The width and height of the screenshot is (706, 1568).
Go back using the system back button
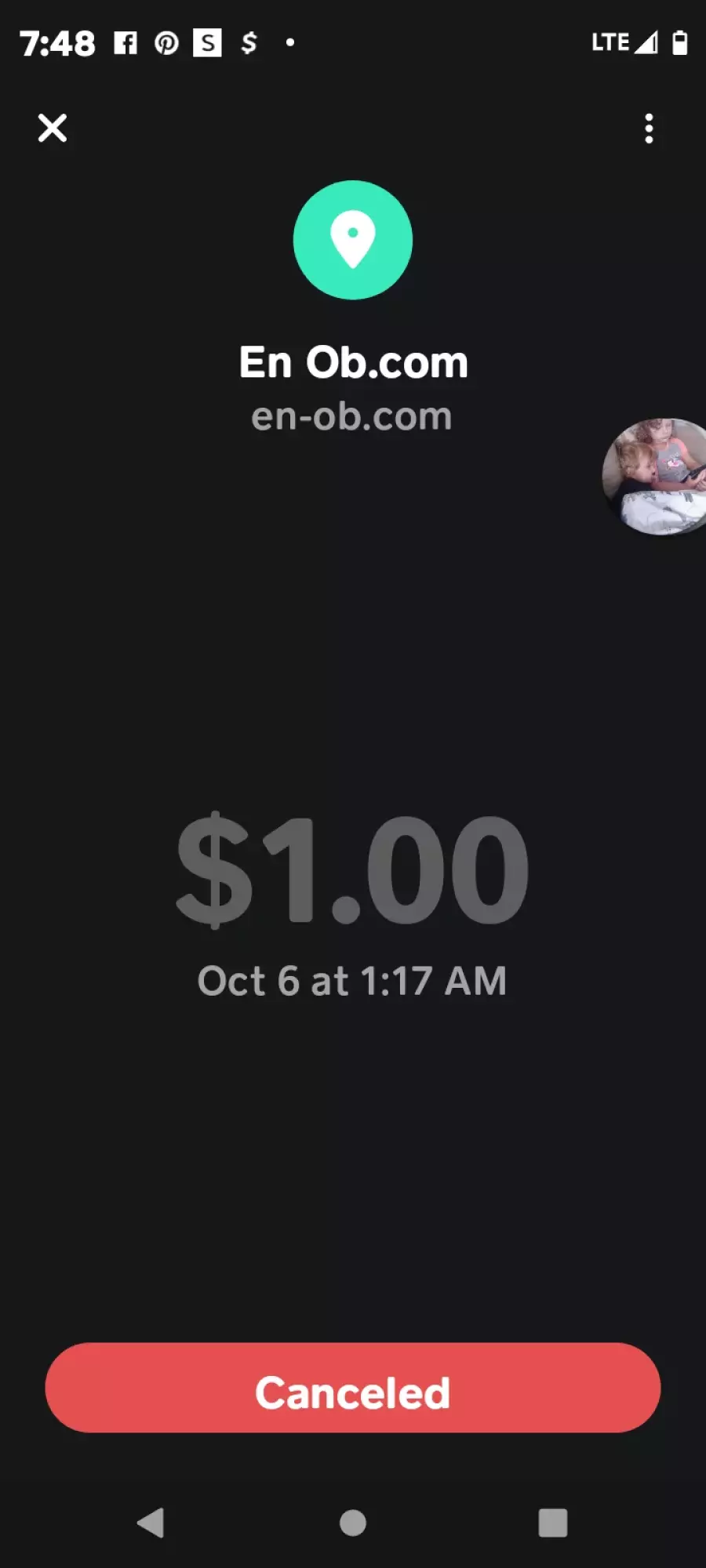(x=151, y=1523)
